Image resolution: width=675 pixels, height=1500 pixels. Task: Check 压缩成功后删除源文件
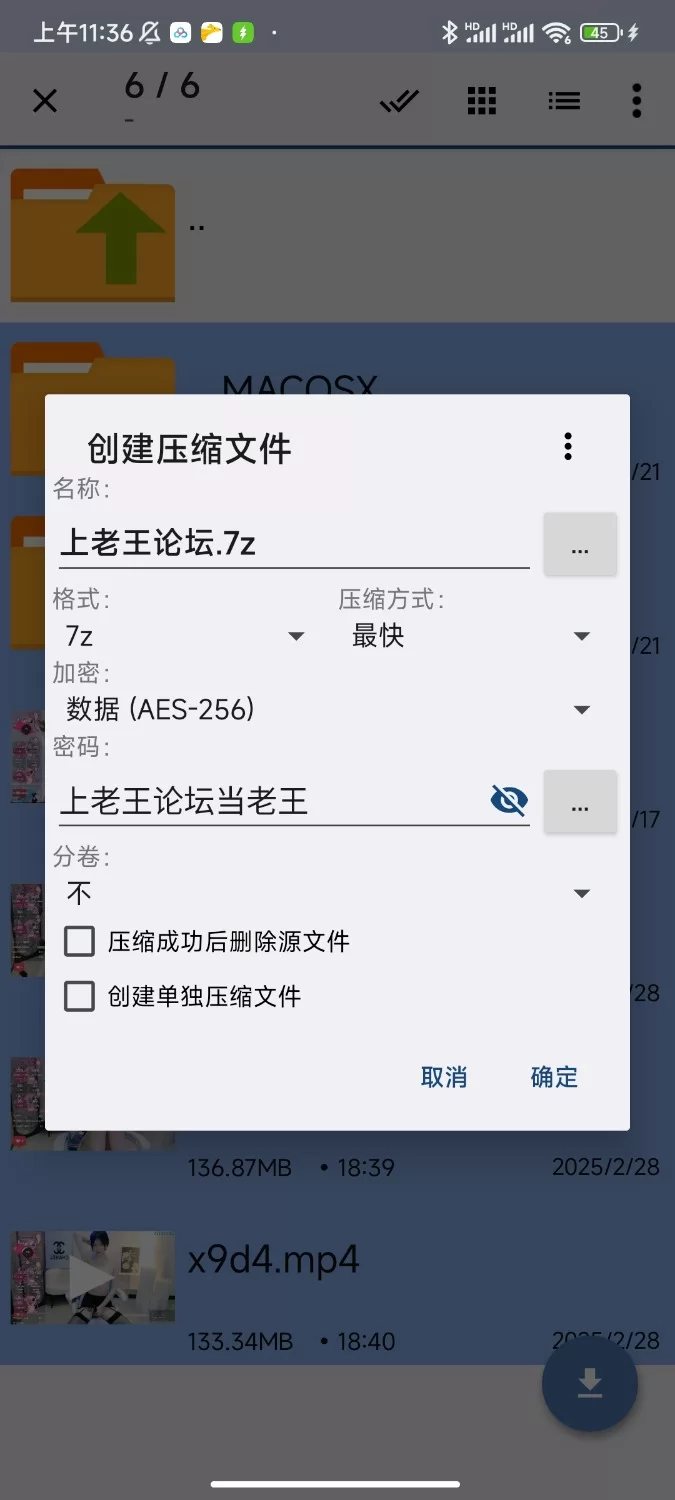coord(80,942)
